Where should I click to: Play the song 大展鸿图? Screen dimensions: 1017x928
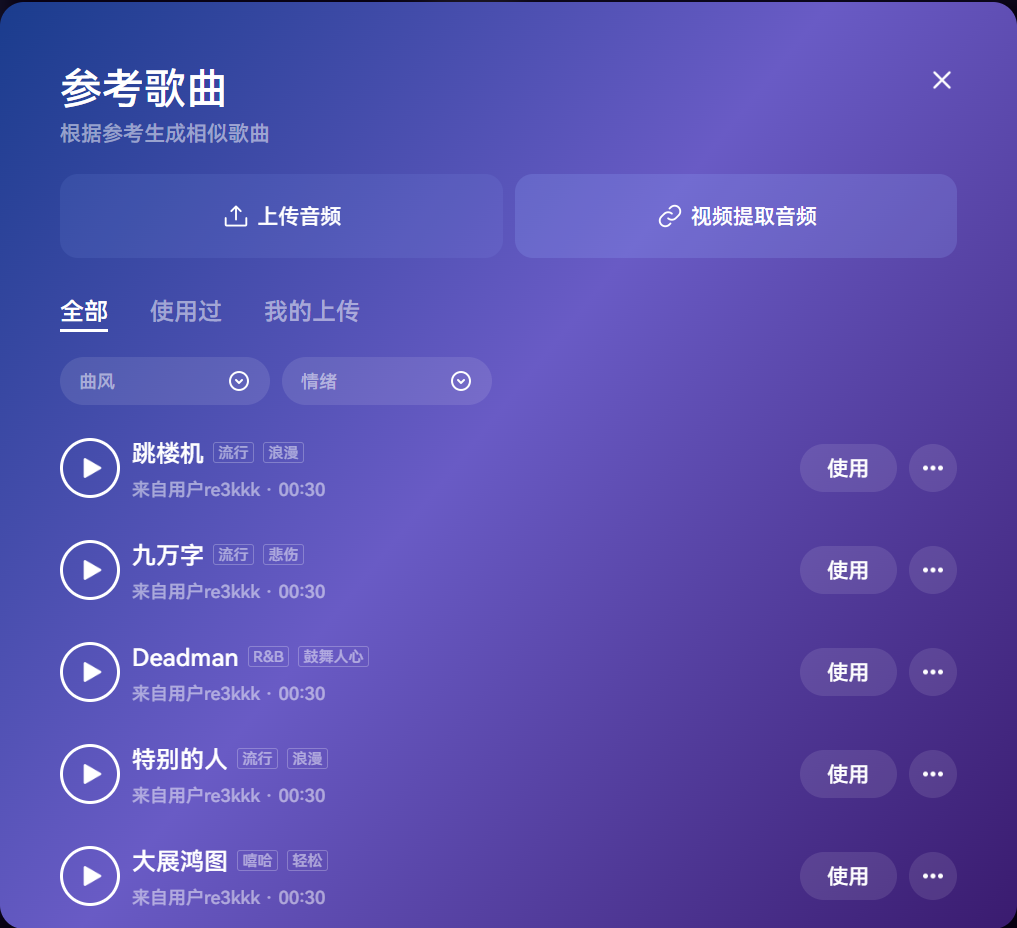click(90, 876)
